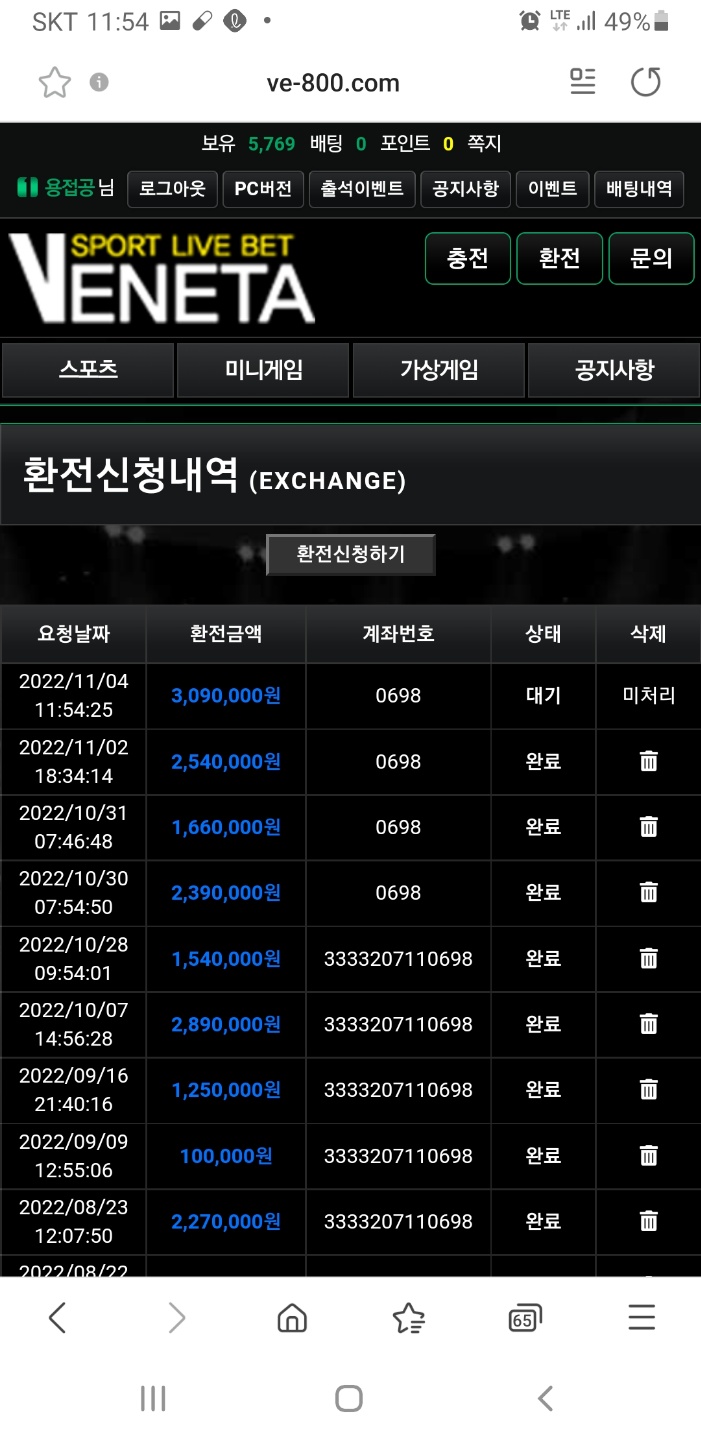Viewport: 701px width, 1440px height.
Task: Bookmark this page with the star icon
Action: pyautogui.click(x=55, y=83)
